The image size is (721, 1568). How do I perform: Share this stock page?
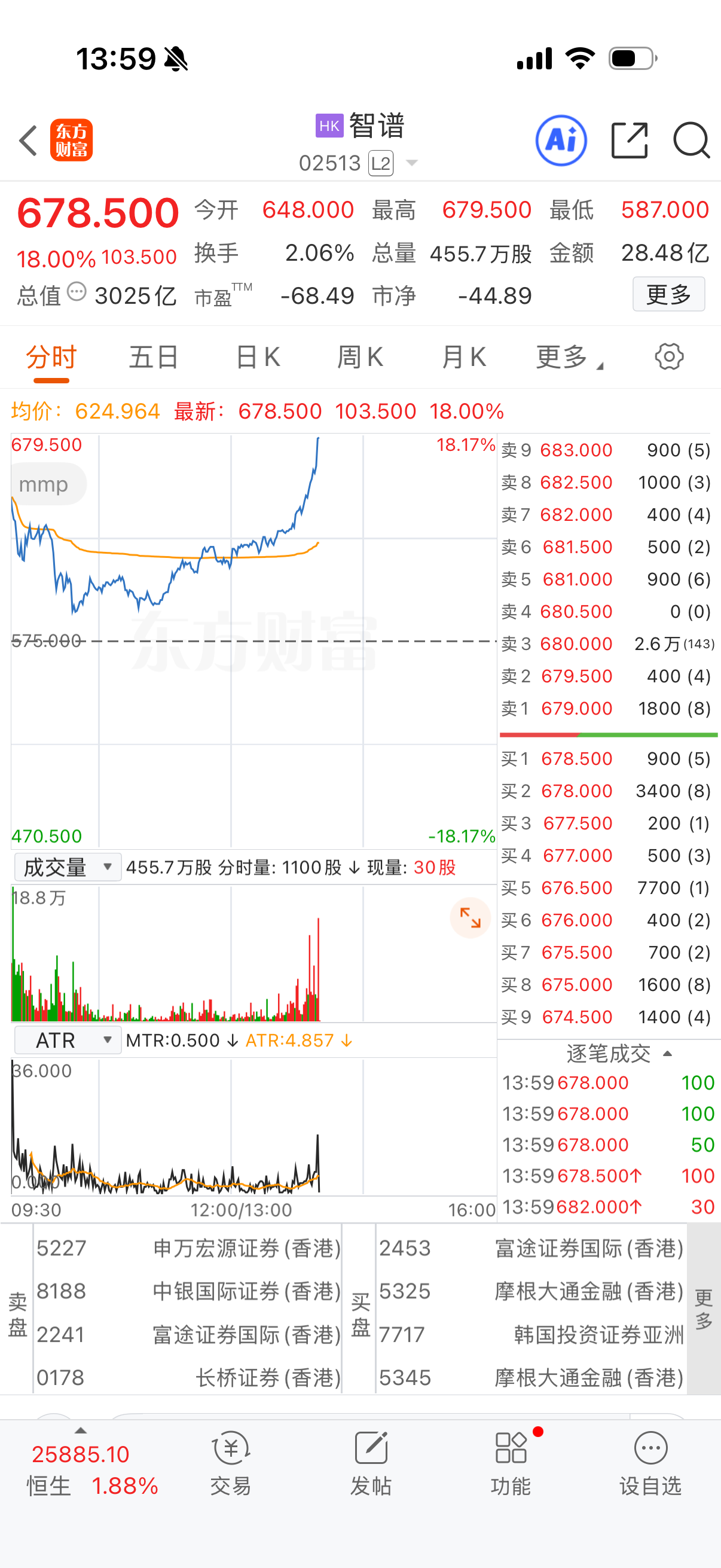[629, 141]
